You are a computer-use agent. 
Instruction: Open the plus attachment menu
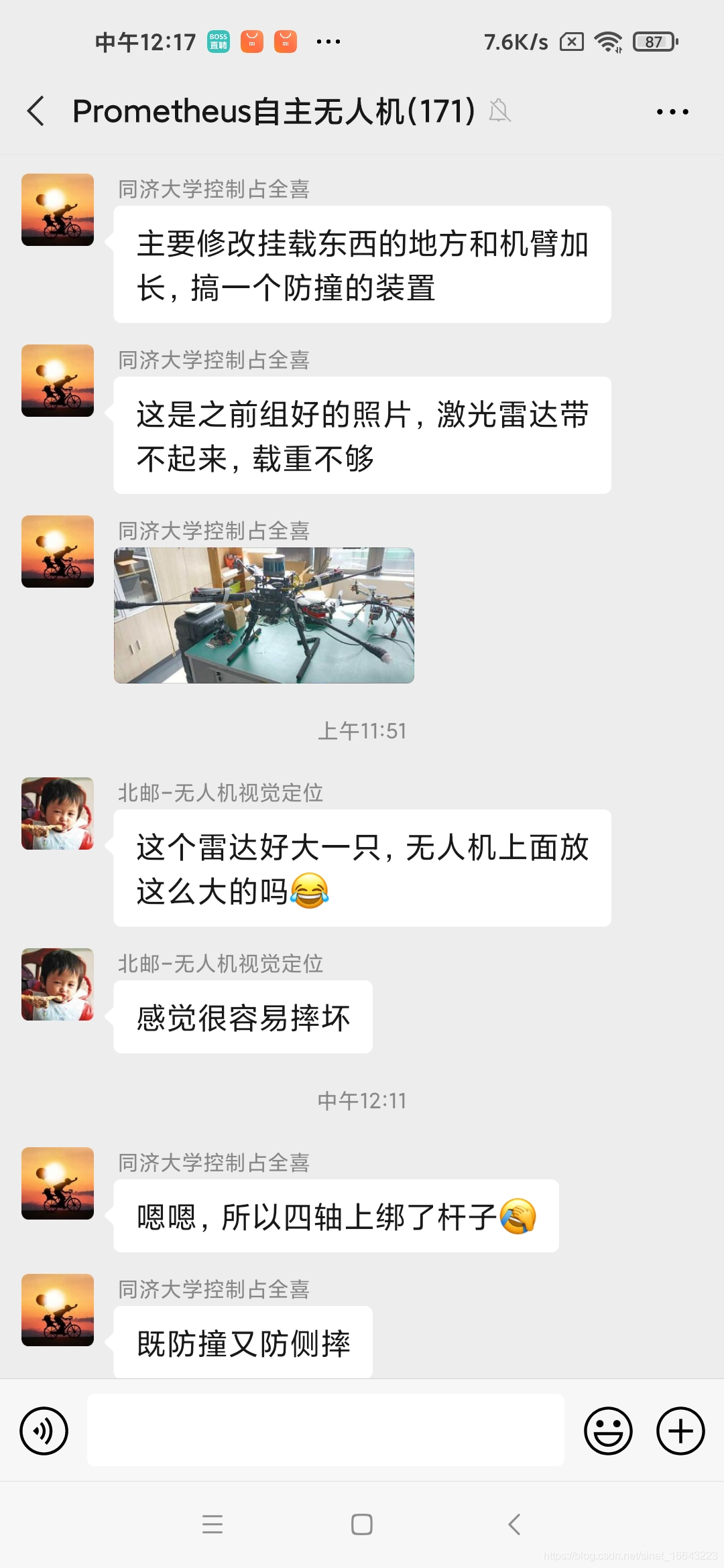[680, 1431]
